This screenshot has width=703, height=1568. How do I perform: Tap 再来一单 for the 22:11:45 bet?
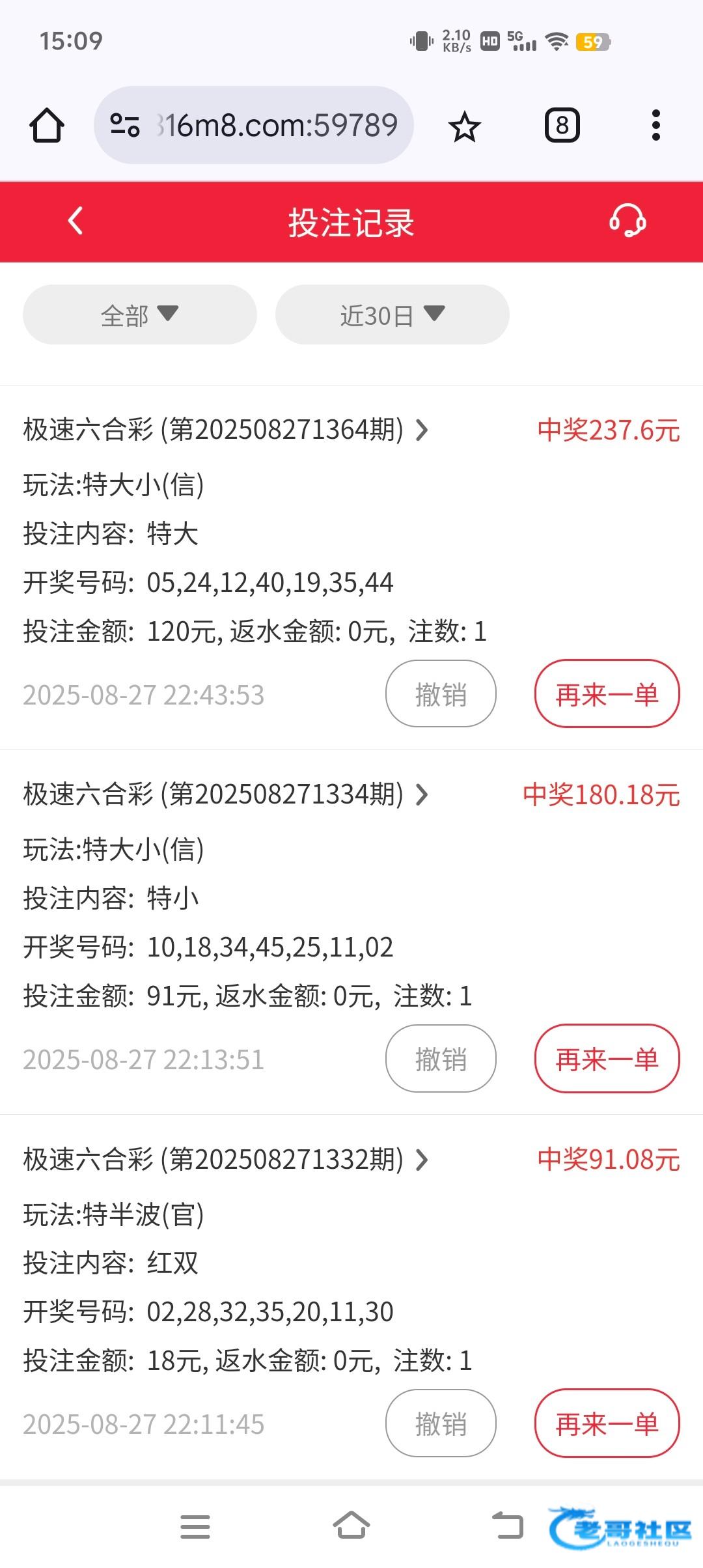pyautogui.click(x=607, y=1423)
